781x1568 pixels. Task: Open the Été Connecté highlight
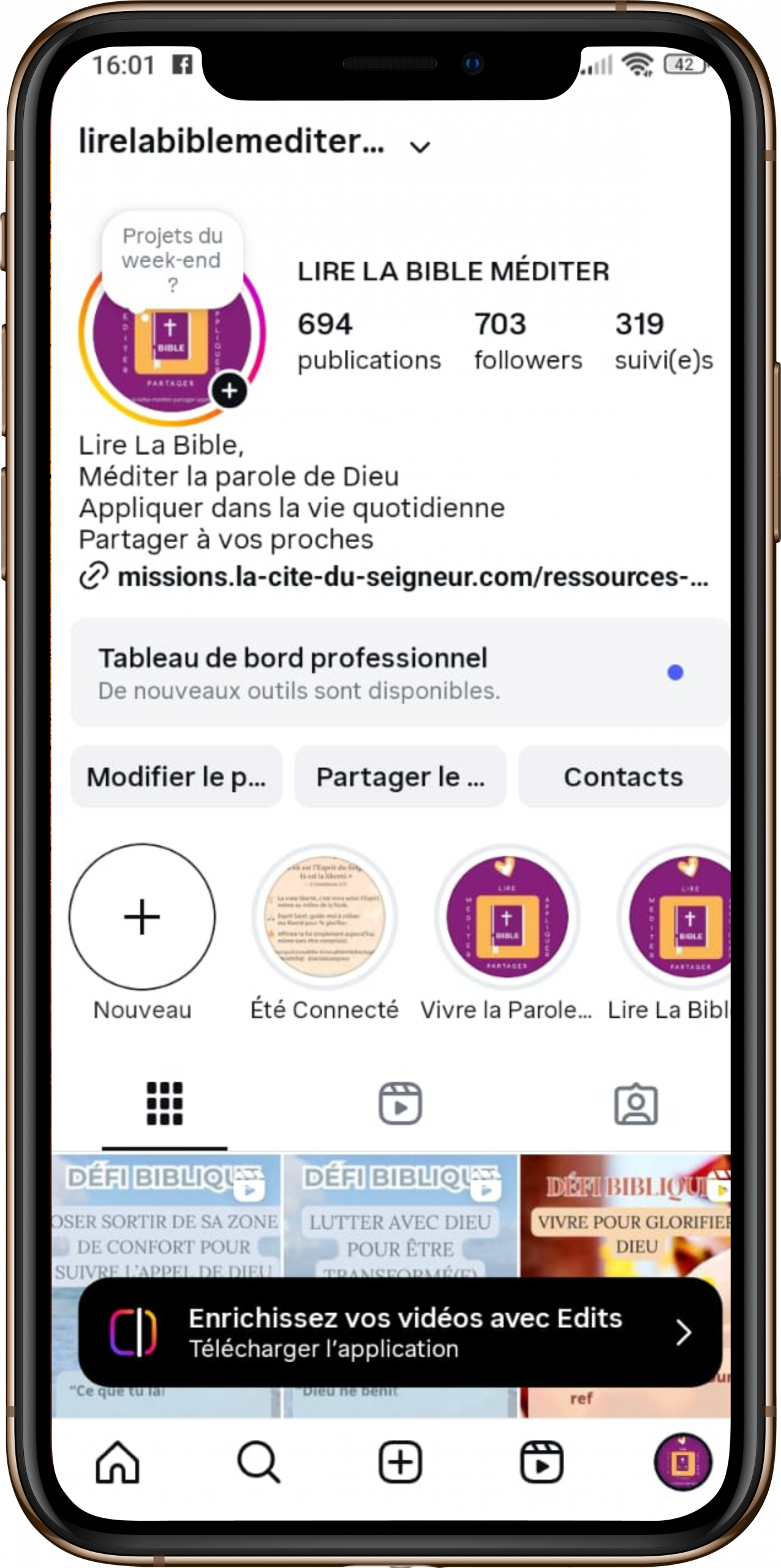point(325,917)
